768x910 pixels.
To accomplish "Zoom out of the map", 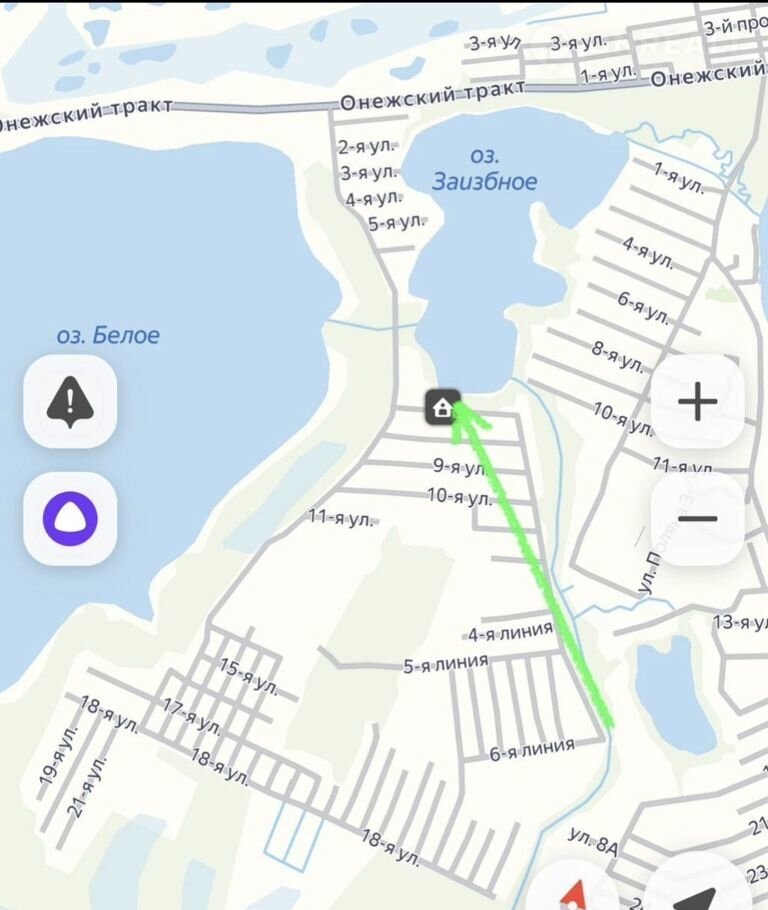I will pyautogui.click(x=697, y=519).
